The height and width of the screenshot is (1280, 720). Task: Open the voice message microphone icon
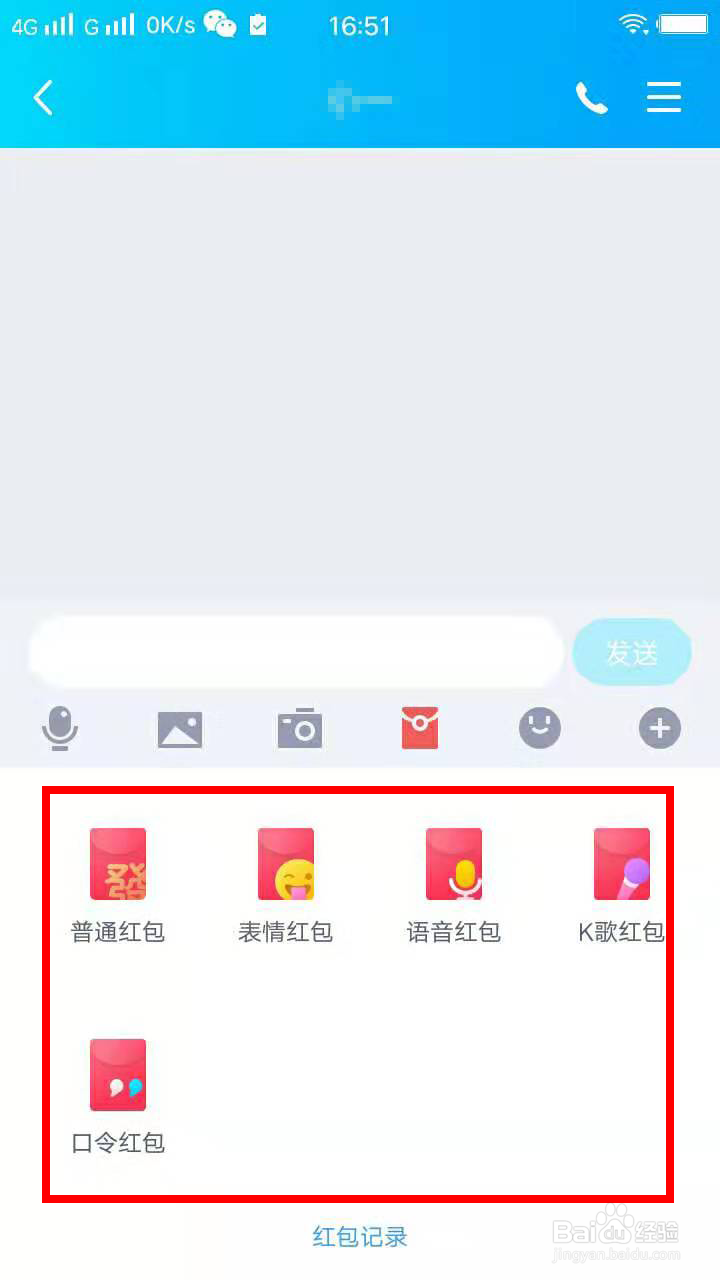[60, 728]
